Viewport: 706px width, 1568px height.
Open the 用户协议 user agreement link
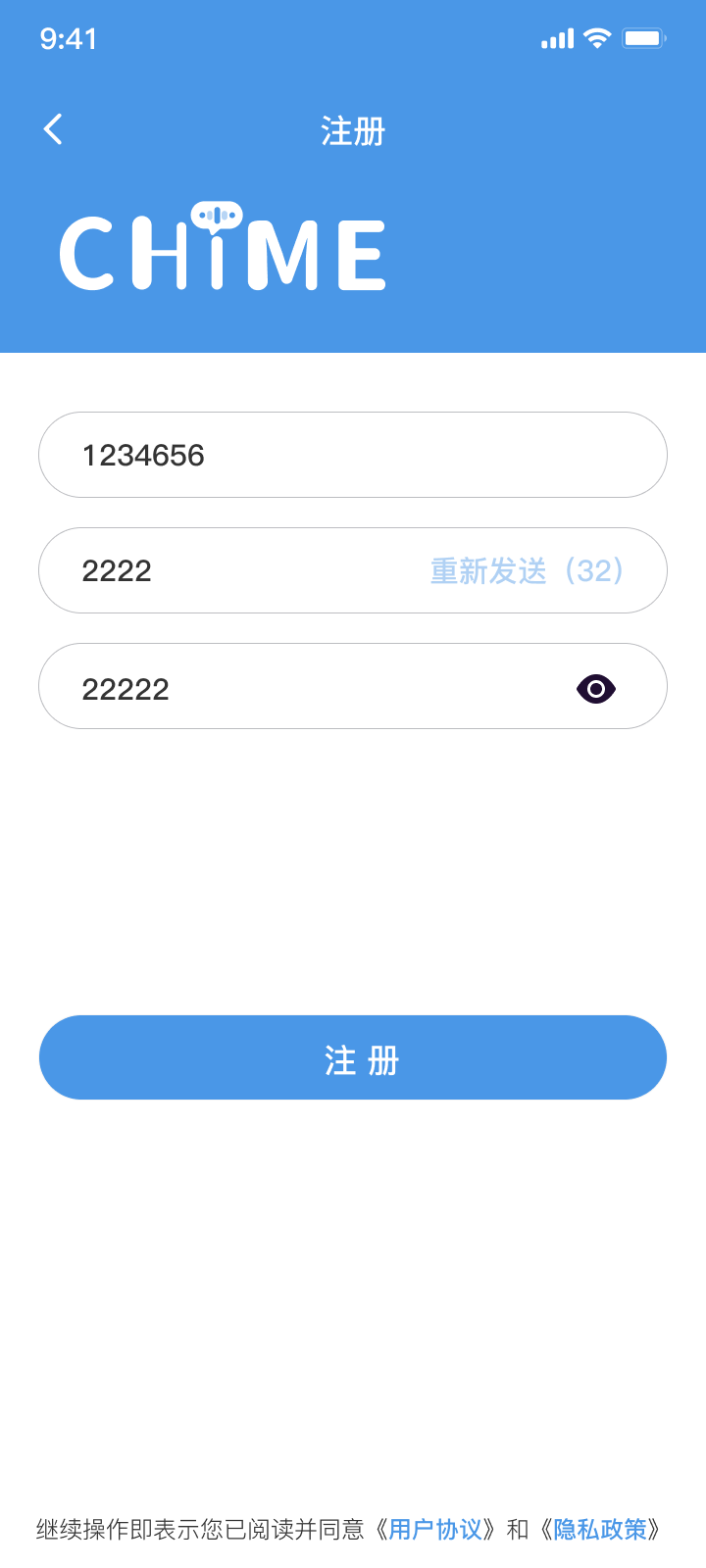coord(434,1529)
